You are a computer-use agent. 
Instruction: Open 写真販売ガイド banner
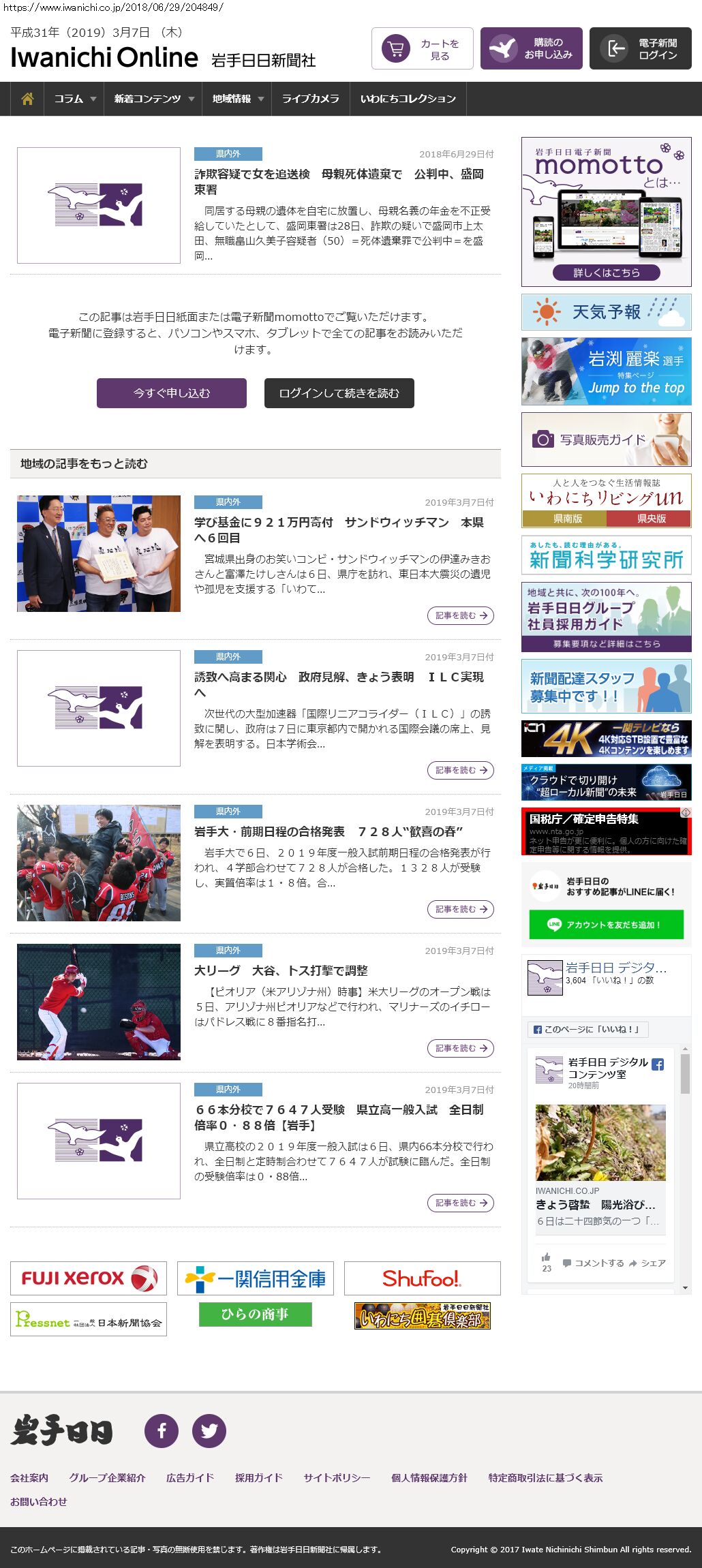606,440
